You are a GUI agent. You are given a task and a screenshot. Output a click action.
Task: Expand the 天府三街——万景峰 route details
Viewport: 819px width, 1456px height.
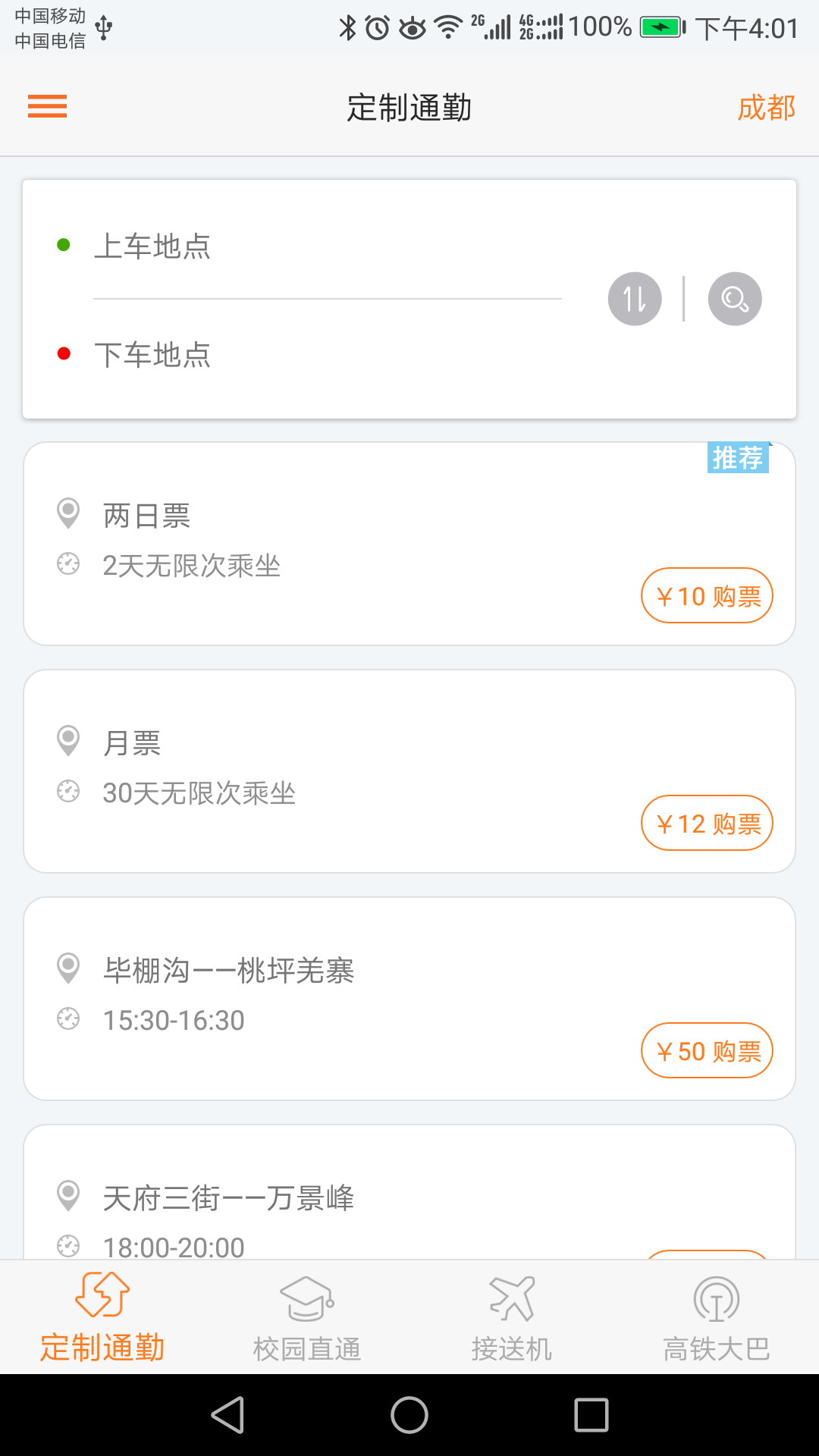[x=409, y=1198]
